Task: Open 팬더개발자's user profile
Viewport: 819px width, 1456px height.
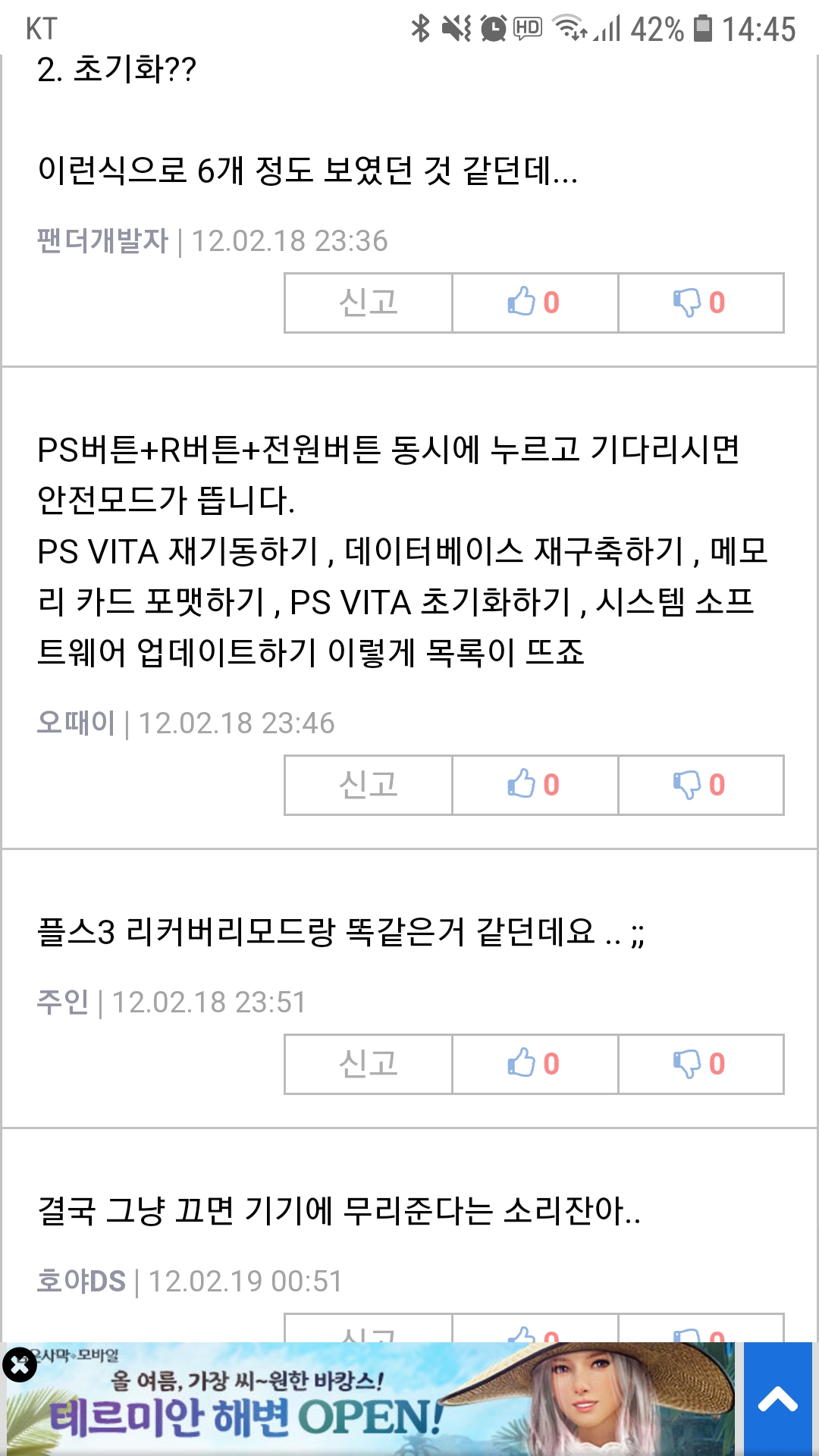Action: point(102,241)
